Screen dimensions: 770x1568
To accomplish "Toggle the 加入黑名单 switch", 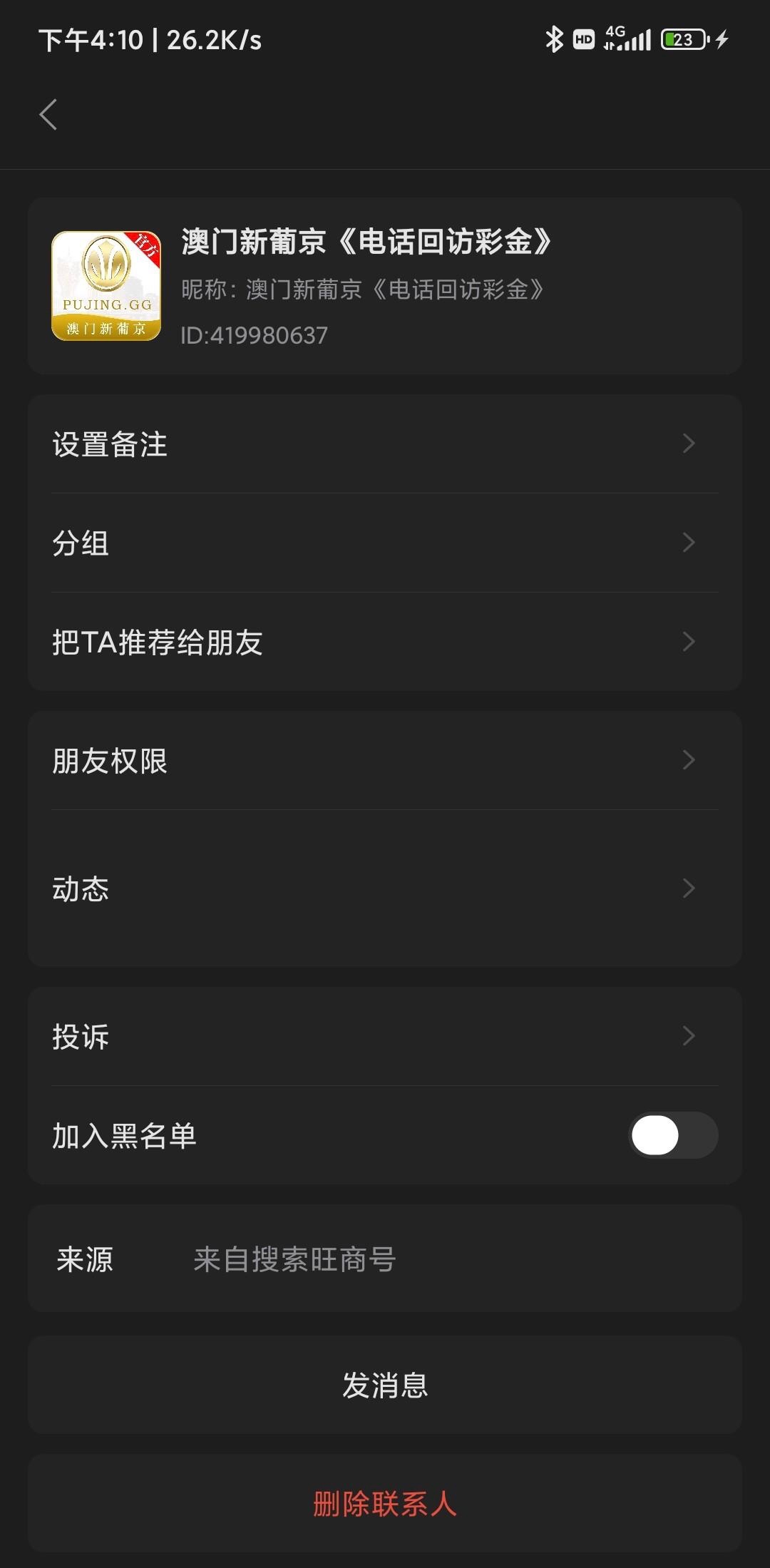I will click(x=672, y=1135).
